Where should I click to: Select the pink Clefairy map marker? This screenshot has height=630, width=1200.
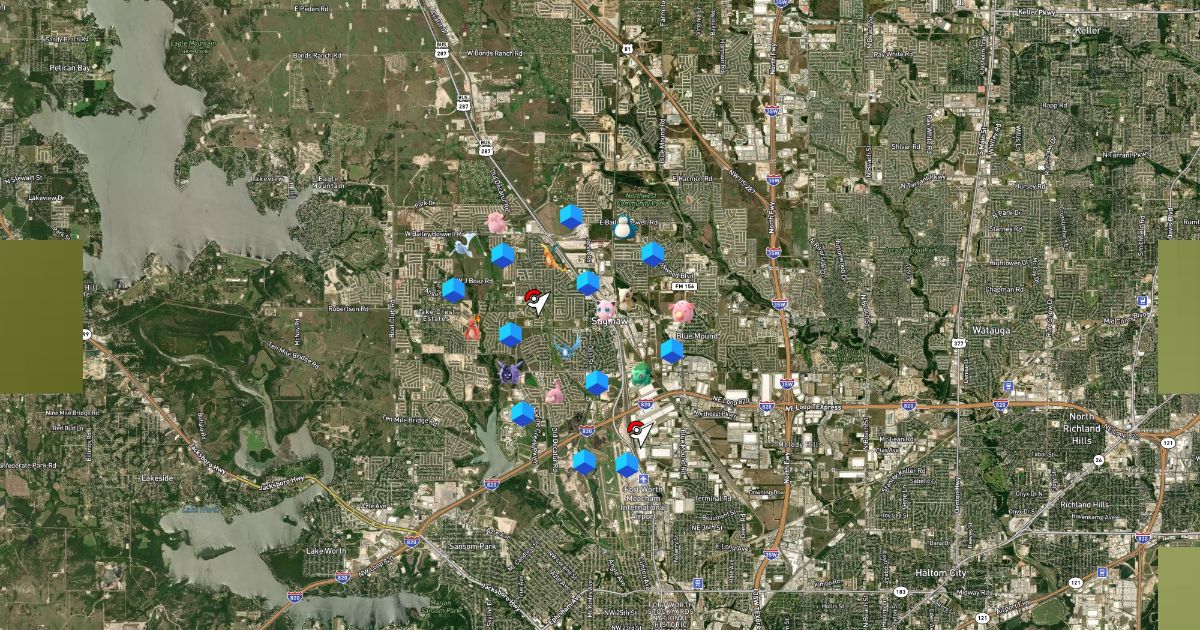click(497, 222)
